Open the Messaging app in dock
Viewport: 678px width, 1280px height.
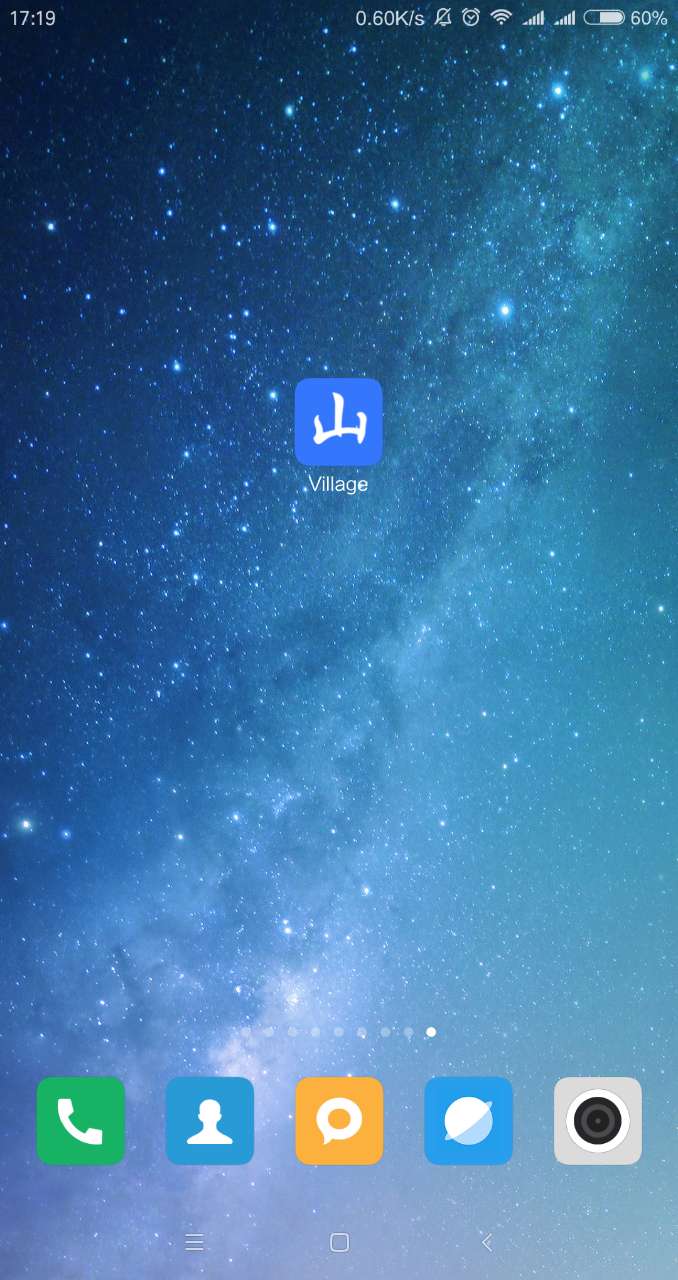tap(339, 1121)
